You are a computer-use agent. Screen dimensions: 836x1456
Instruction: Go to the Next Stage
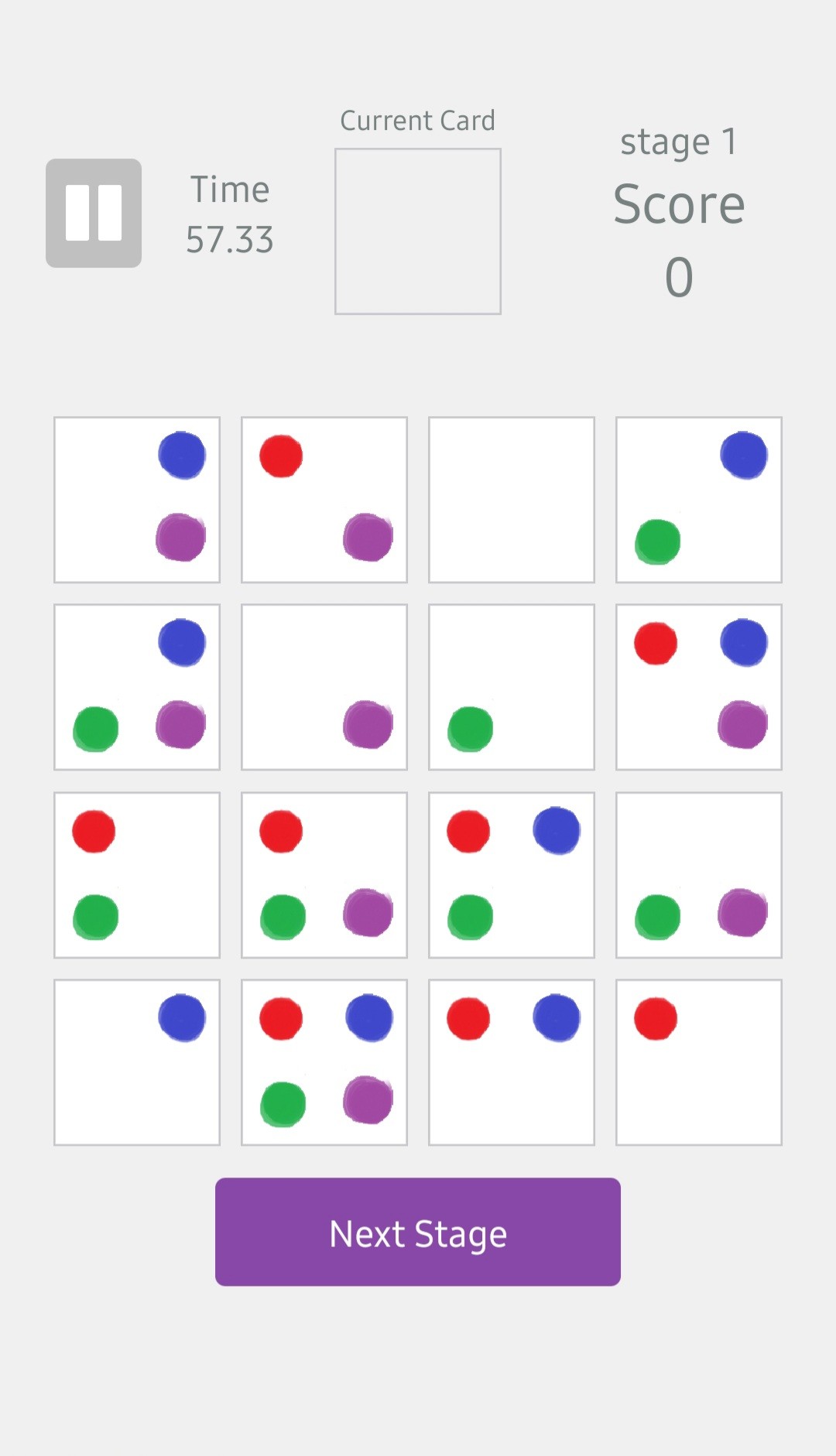(x=418, y=1232)
